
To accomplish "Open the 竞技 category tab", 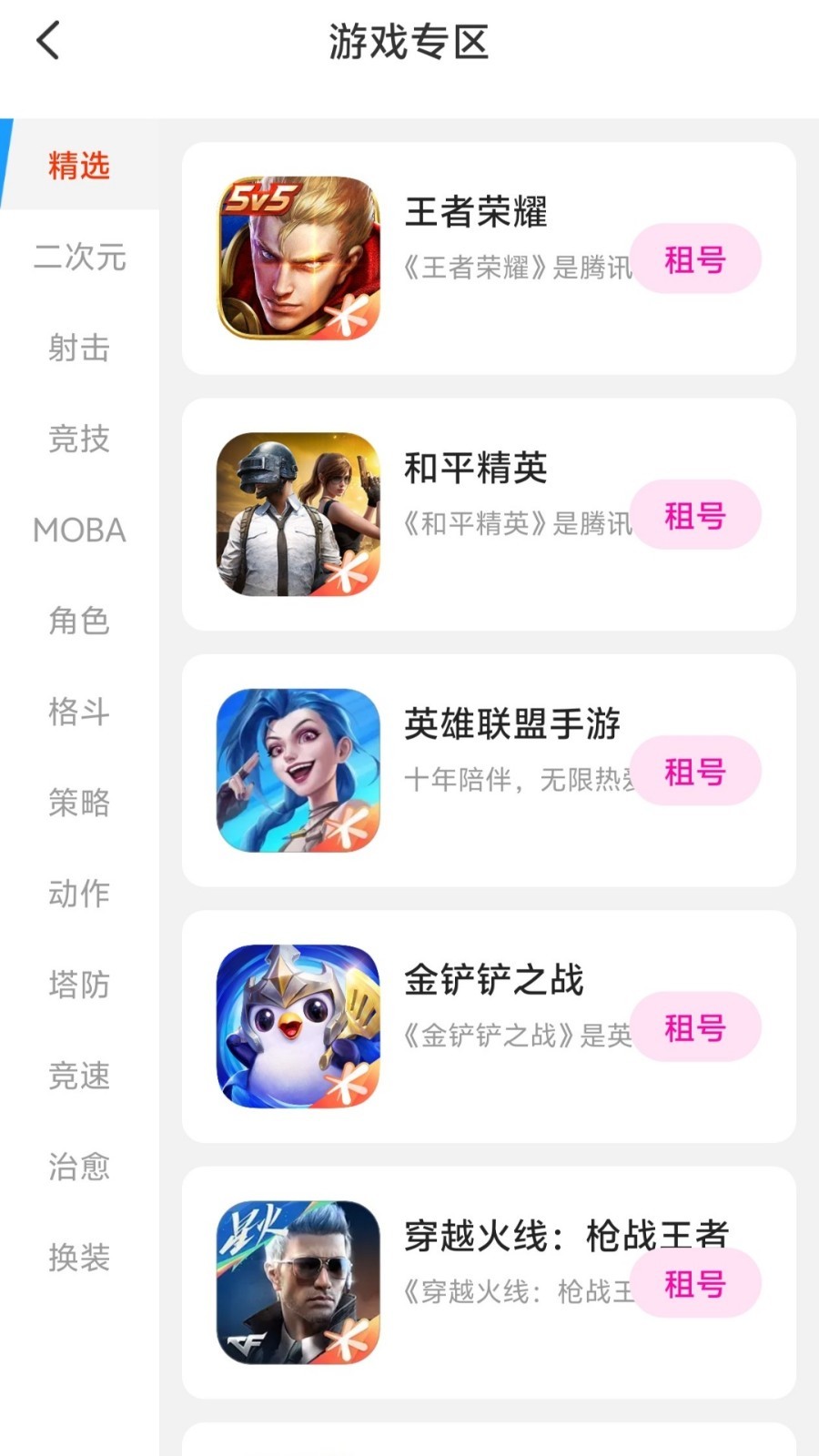I will click(79, 439).
